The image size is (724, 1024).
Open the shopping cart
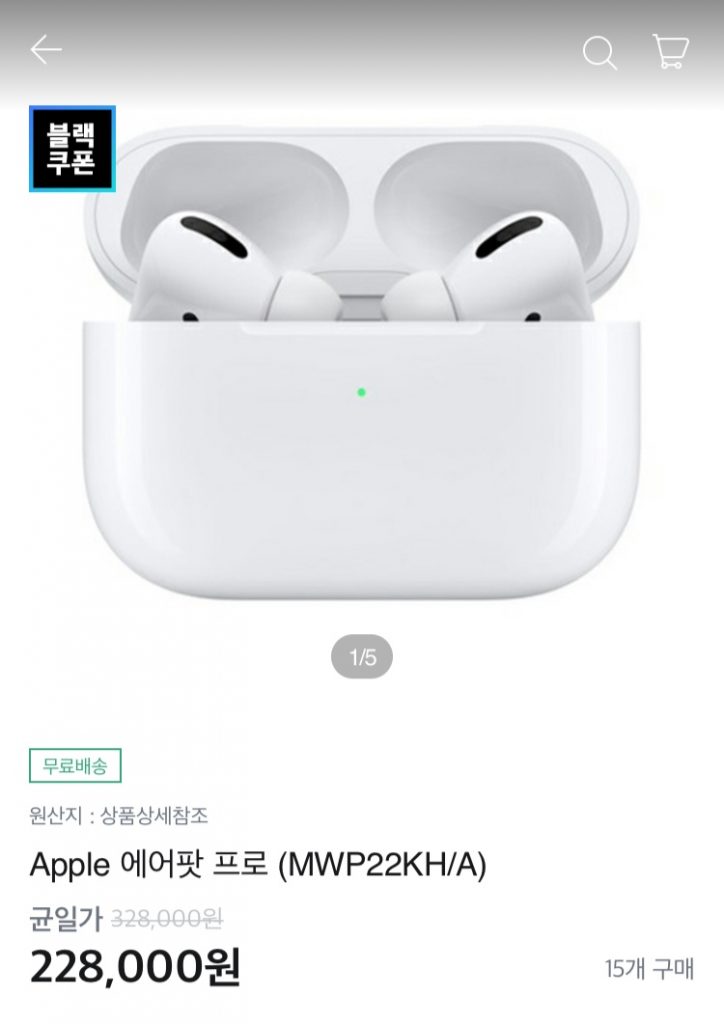[x=670, y=51]
